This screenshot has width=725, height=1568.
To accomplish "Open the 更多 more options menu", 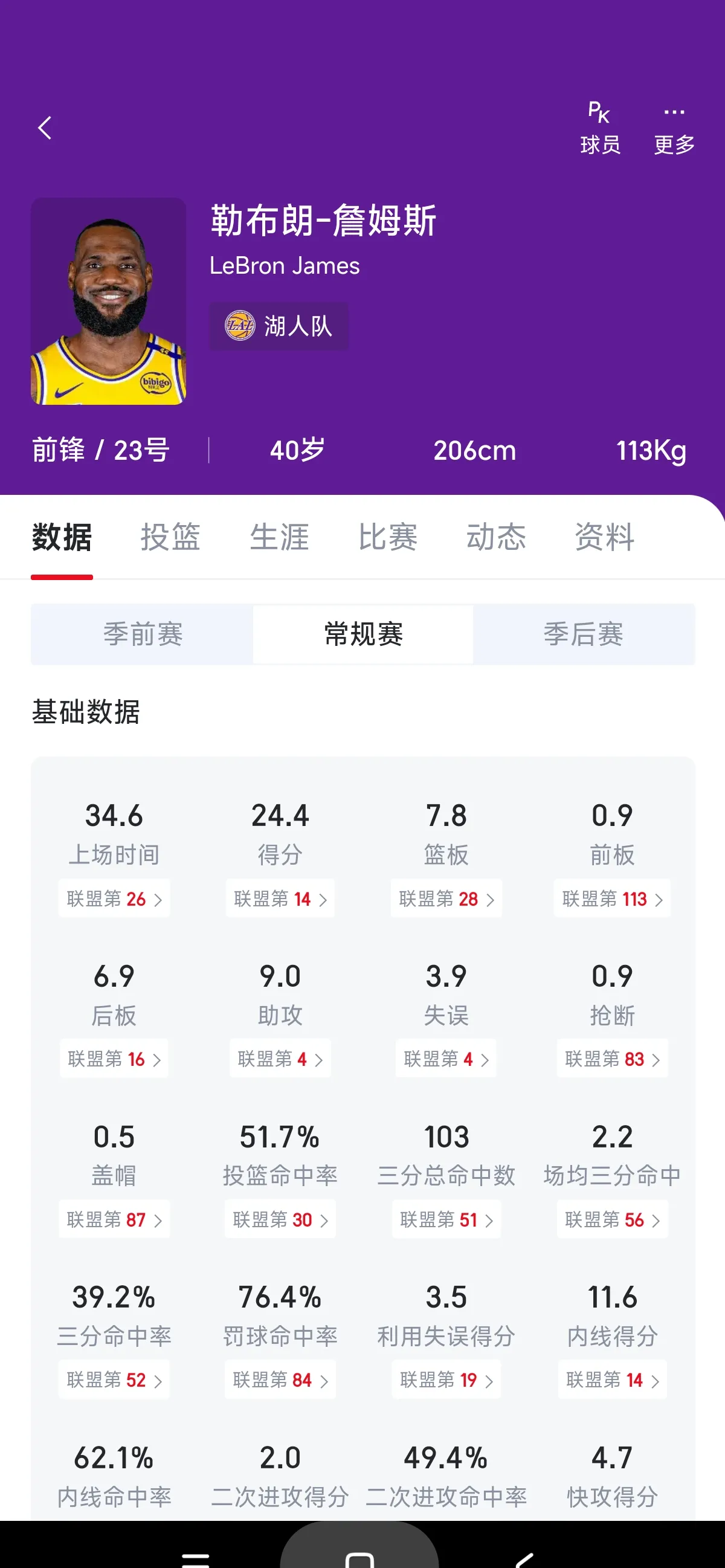I will pyautogui.click(x=673, y=126).
